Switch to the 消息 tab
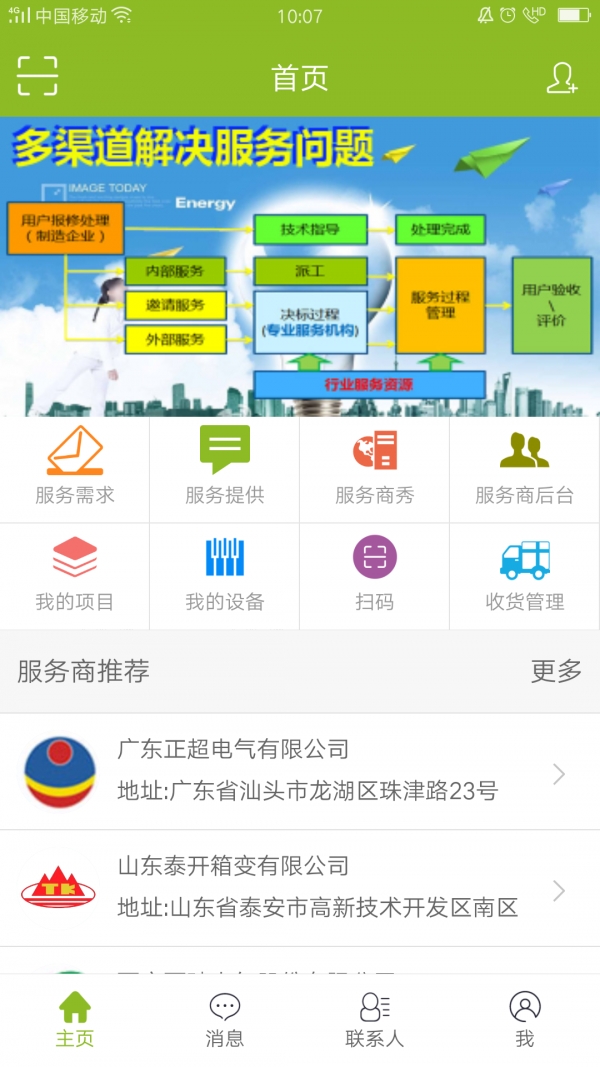This screenshot has width=600, height=1067. coord(225,1020)
